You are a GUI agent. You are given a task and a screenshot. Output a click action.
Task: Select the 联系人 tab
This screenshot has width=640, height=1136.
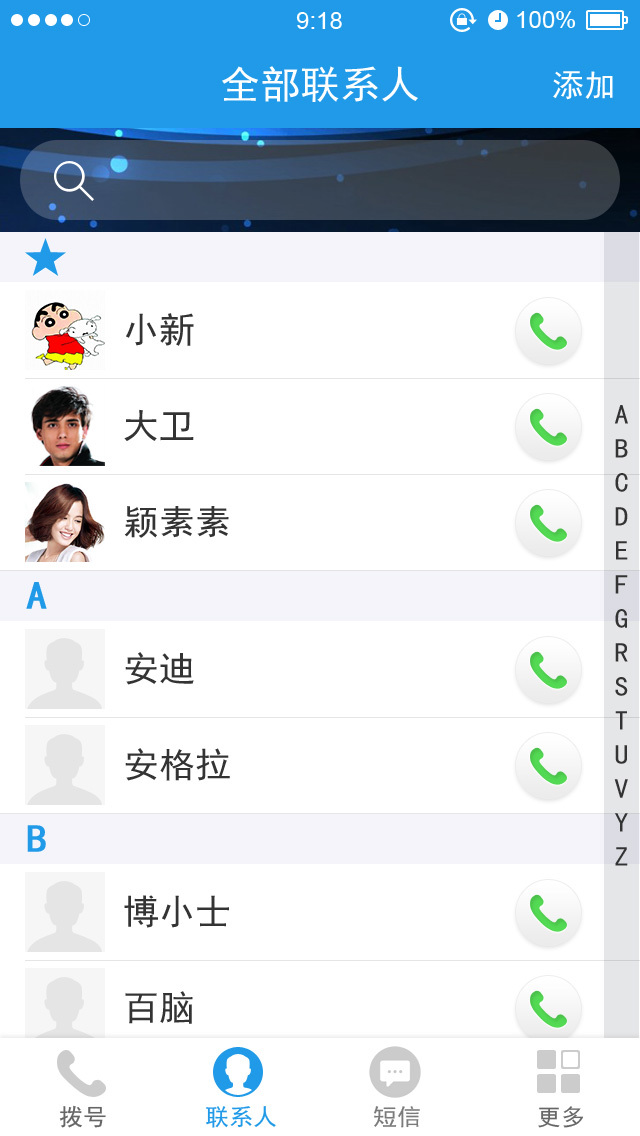pyautogui.click(x=239, y=1089)
